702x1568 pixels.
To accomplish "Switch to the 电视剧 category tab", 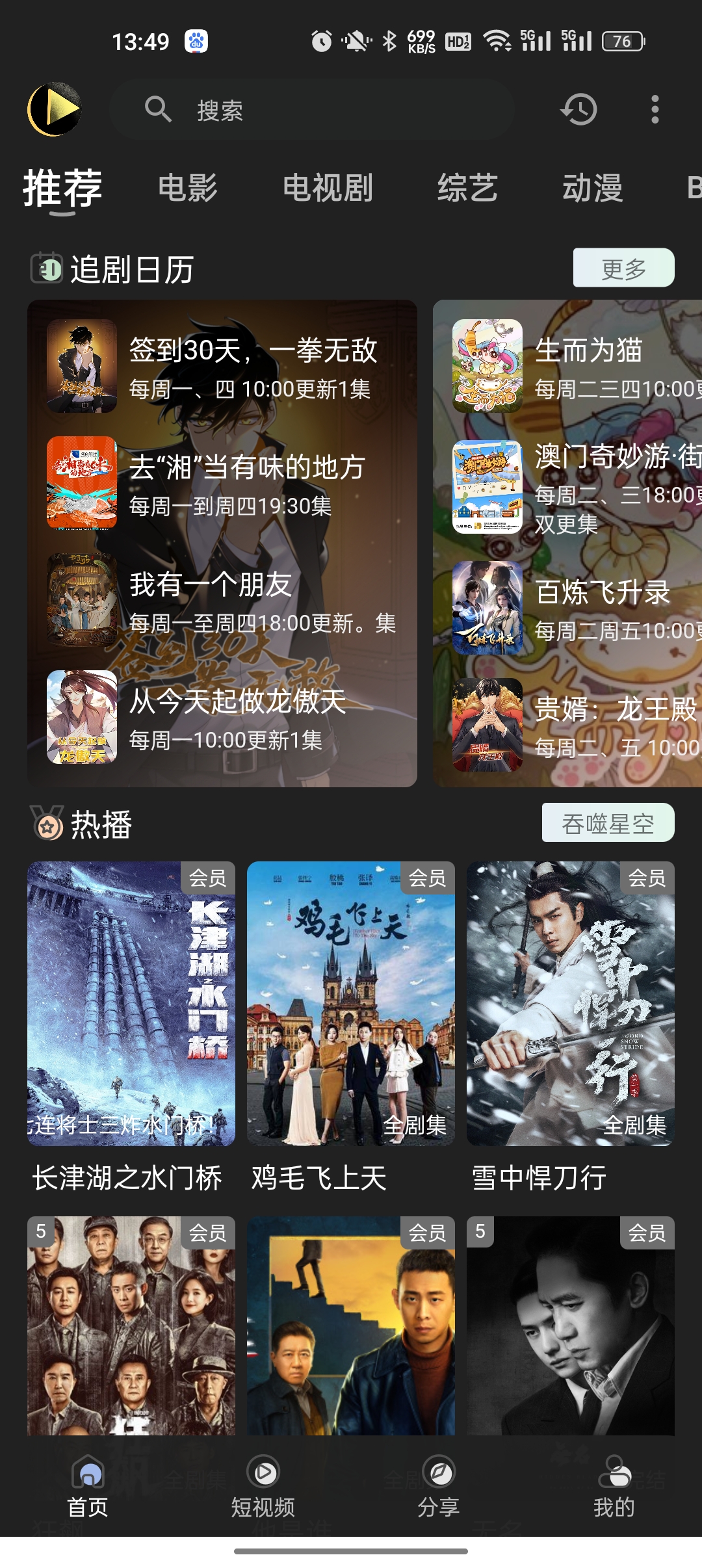I will [x=327, y=187].
